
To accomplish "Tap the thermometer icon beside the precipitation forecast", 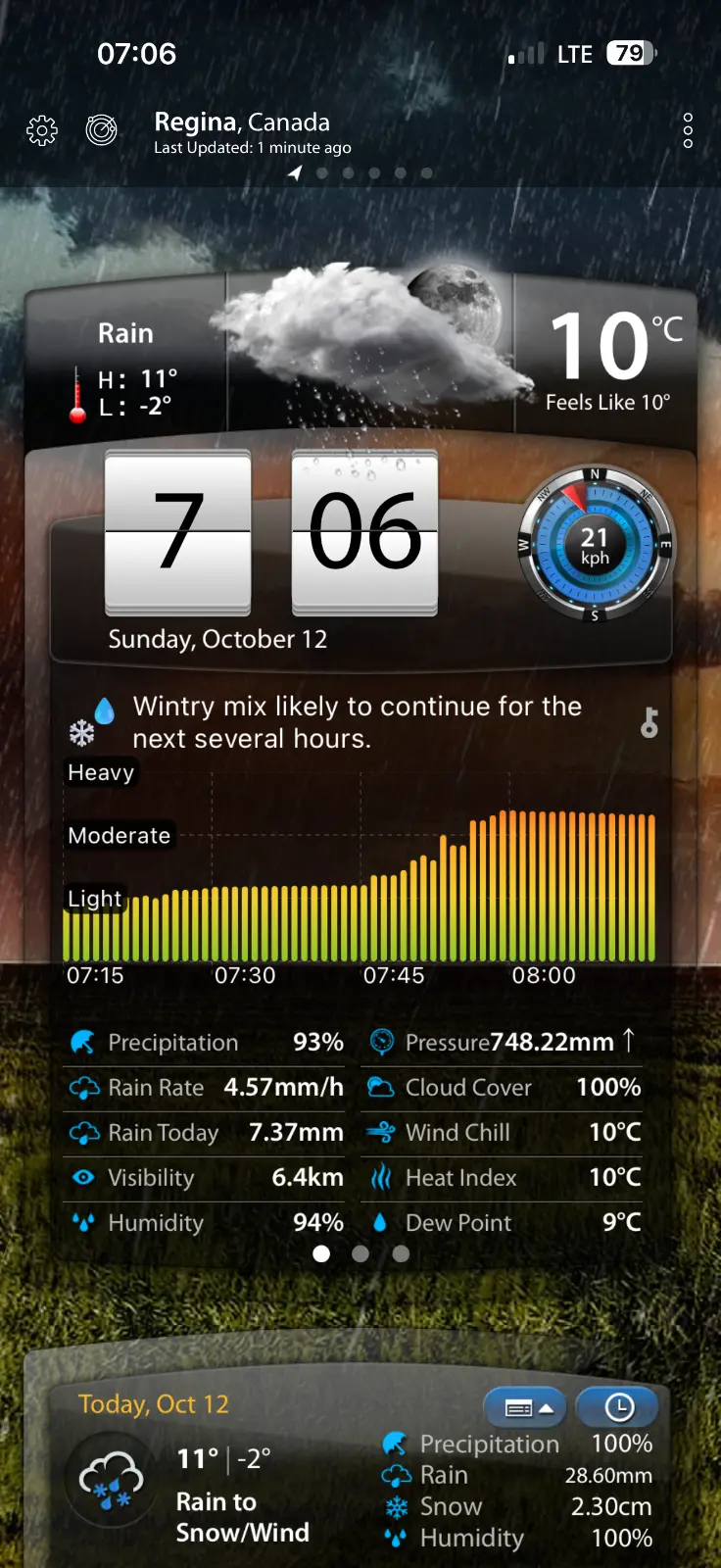I will pos(649,723).
